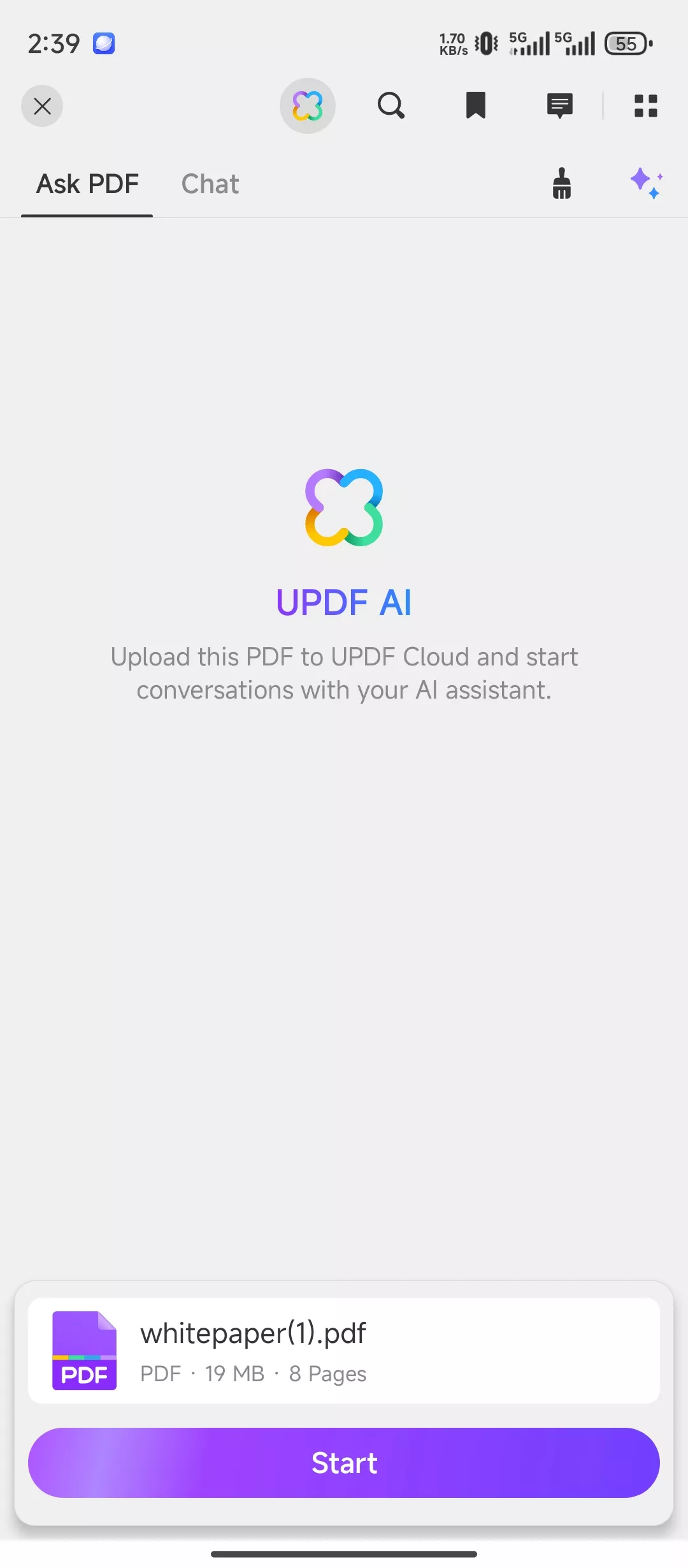
Task: Open the bookmarks icon
Action: tap(476, 106)
